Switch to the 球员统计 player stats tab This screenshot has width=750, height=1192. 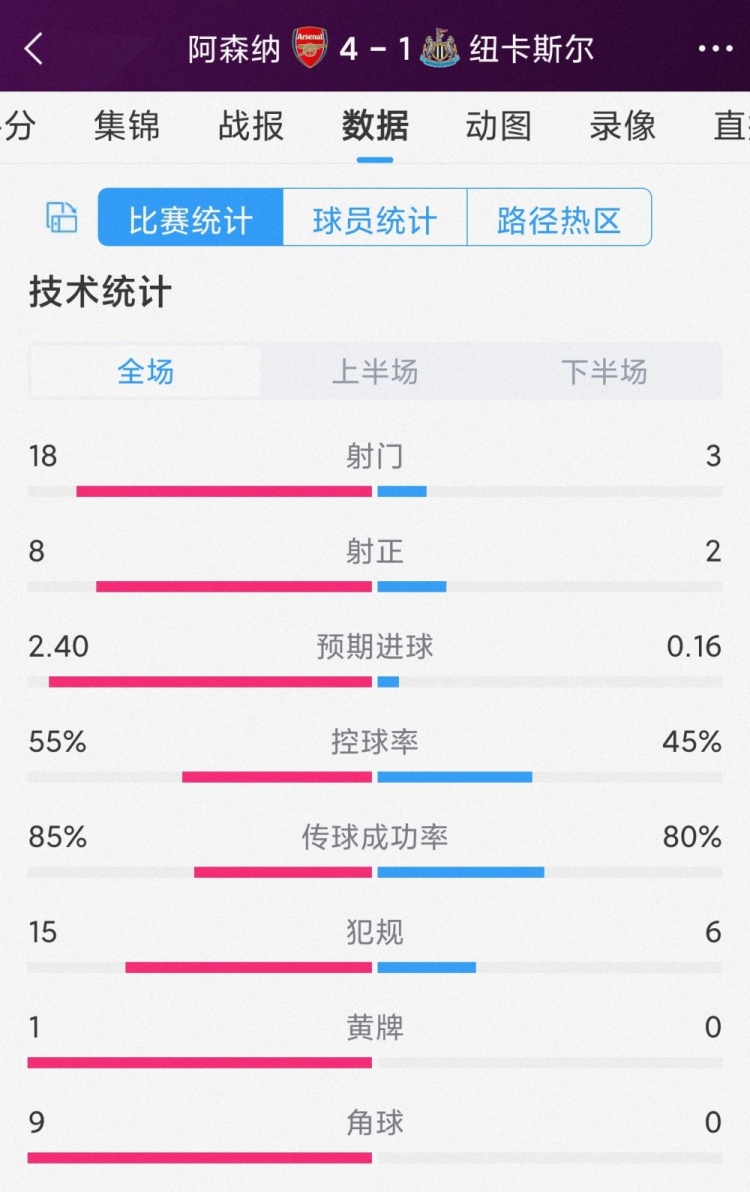tap(375, 217)
